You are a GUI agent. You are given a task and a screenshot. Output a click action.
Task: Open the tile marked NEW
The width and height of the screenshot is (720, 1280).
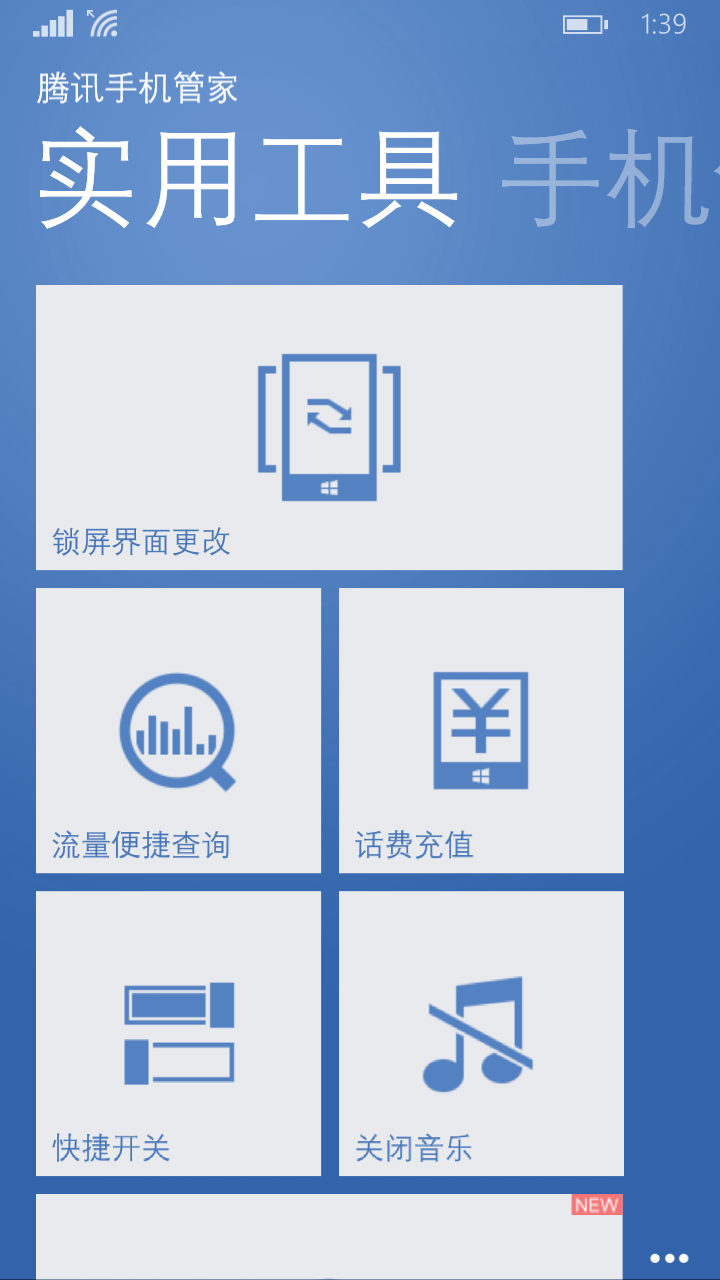point(329,1240)
